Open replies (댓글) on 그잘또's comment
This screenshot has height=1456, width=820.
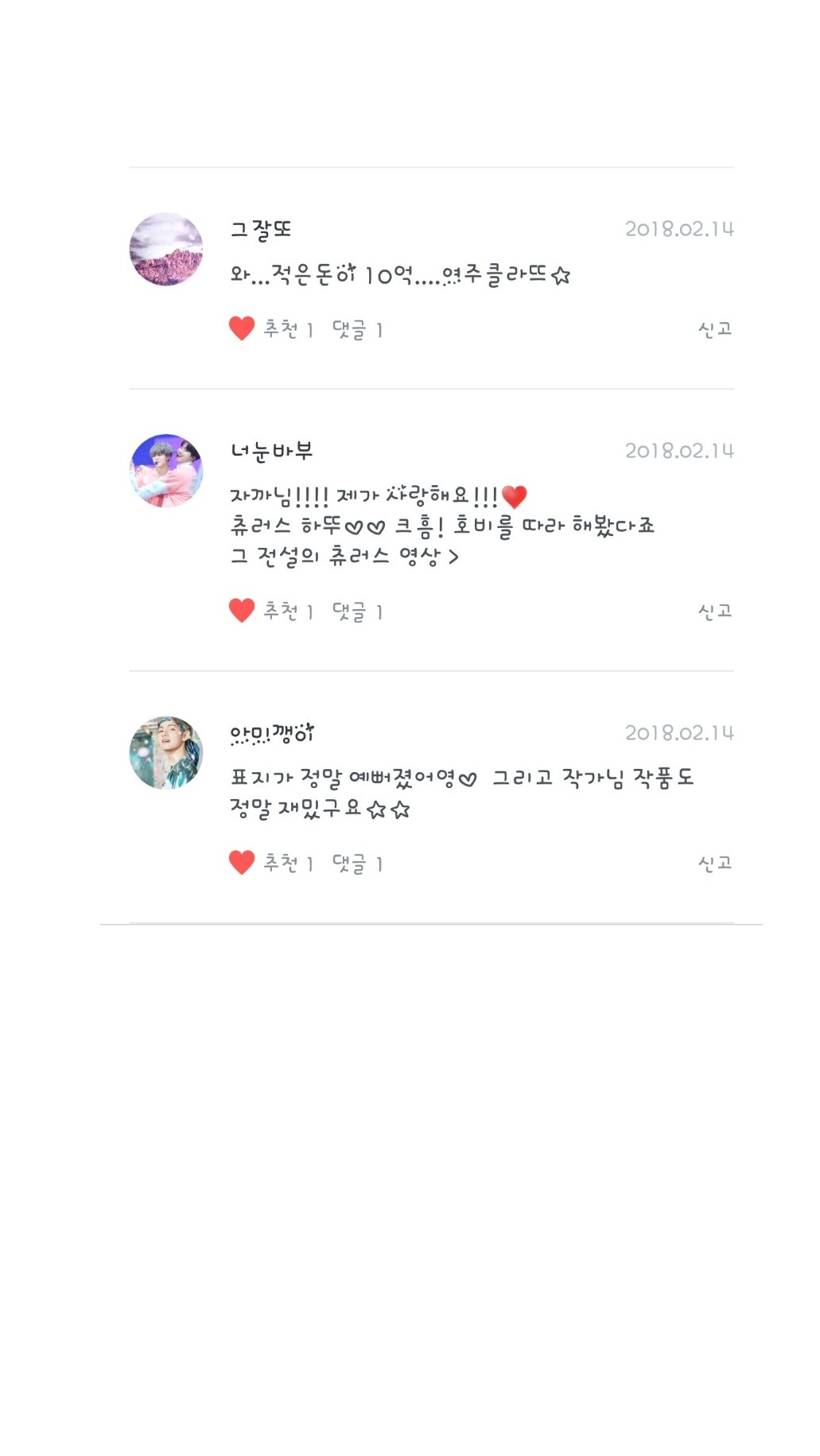(x=357, y=329)
